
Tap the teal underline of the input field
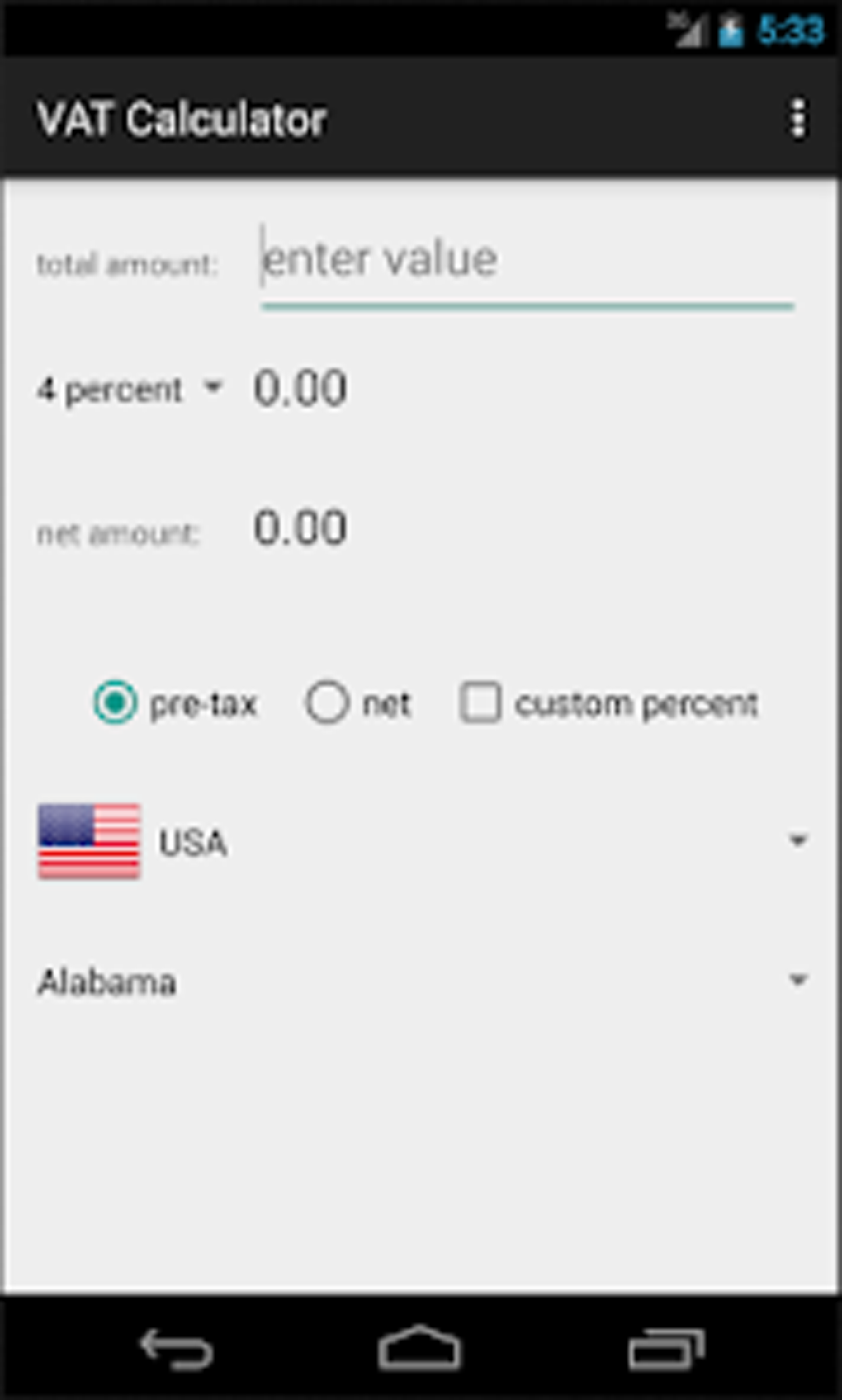(x=526, y=306)
